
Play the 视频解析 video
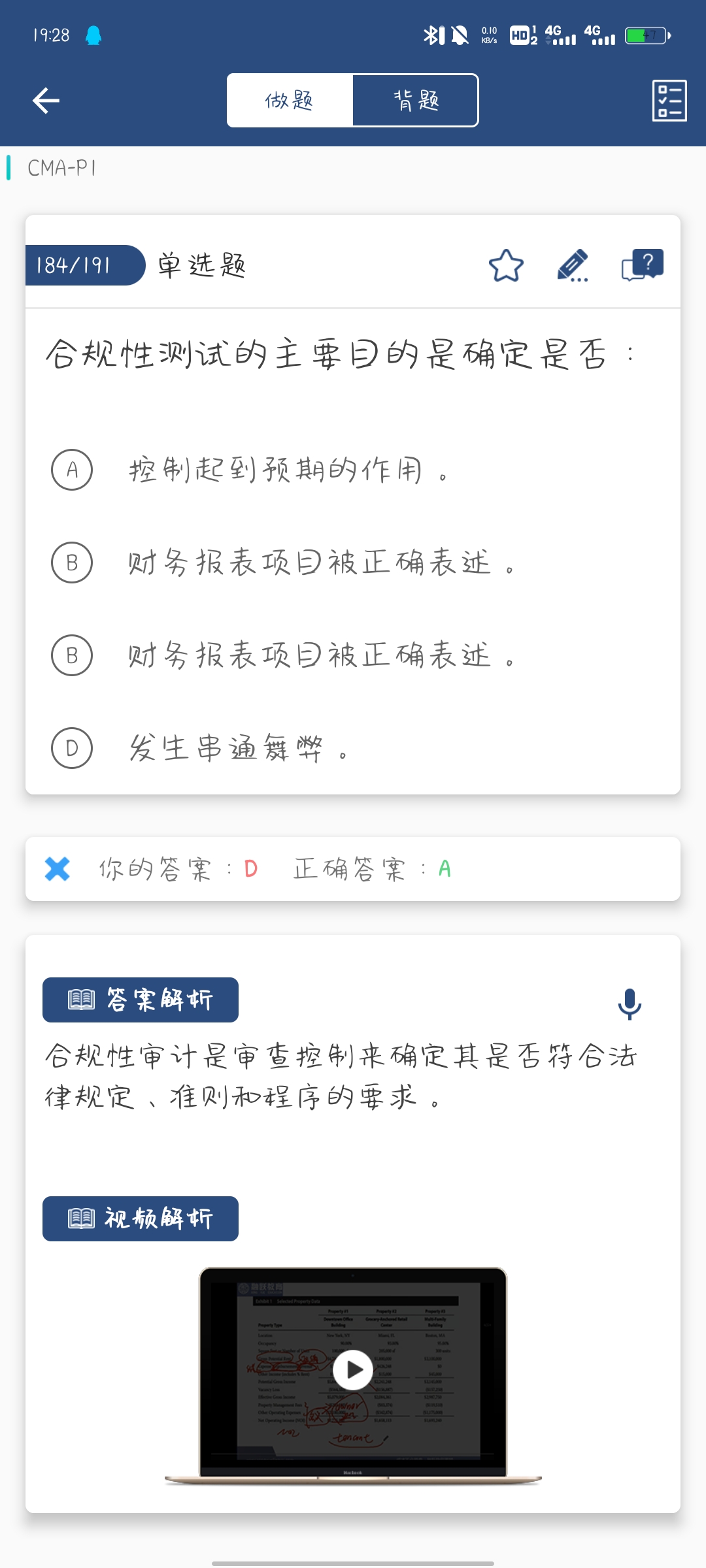click(x=353, y=1369)
